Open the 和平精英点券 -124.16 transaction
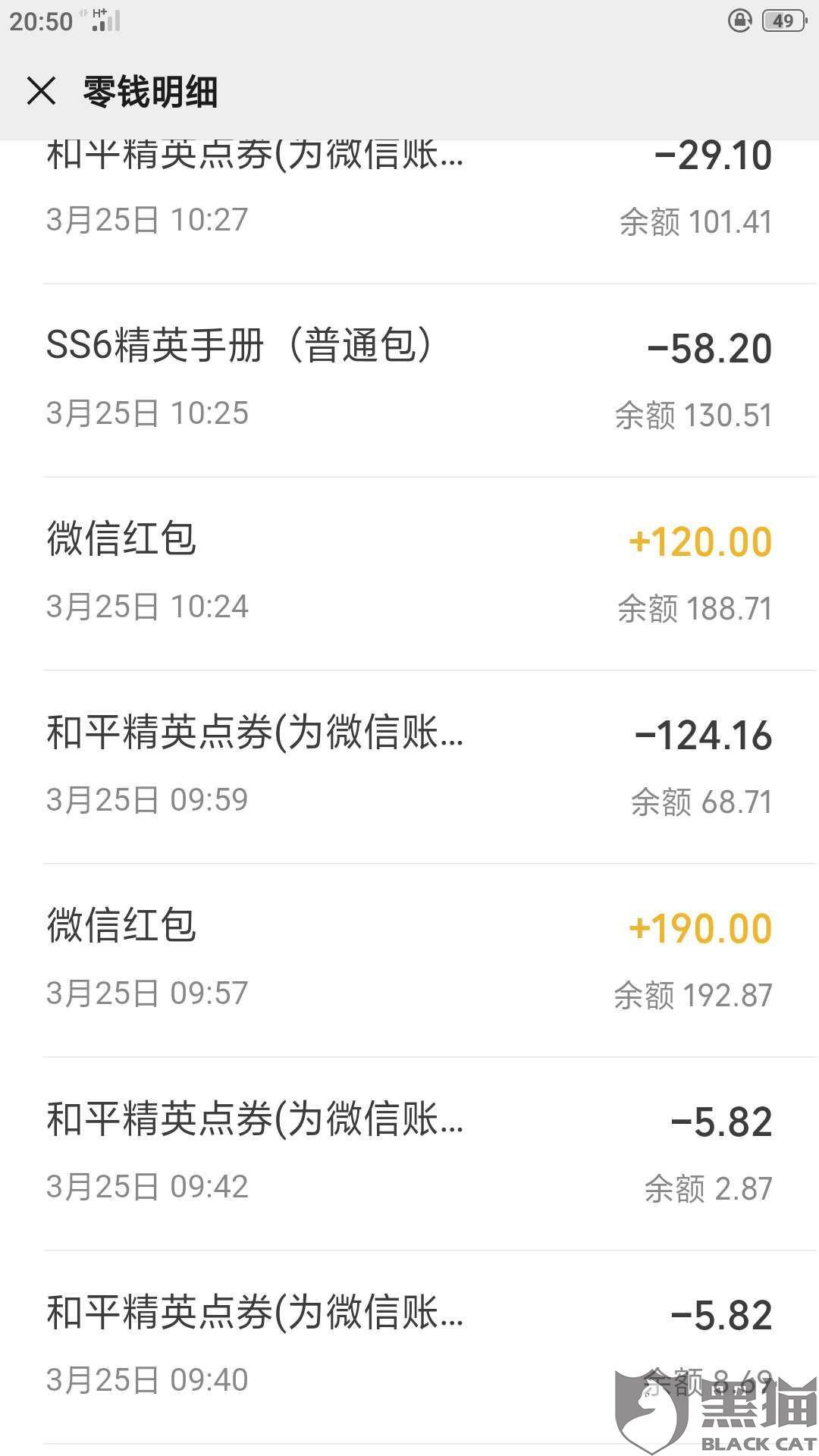Screen dimensions: 819x1456 (409, 766)
